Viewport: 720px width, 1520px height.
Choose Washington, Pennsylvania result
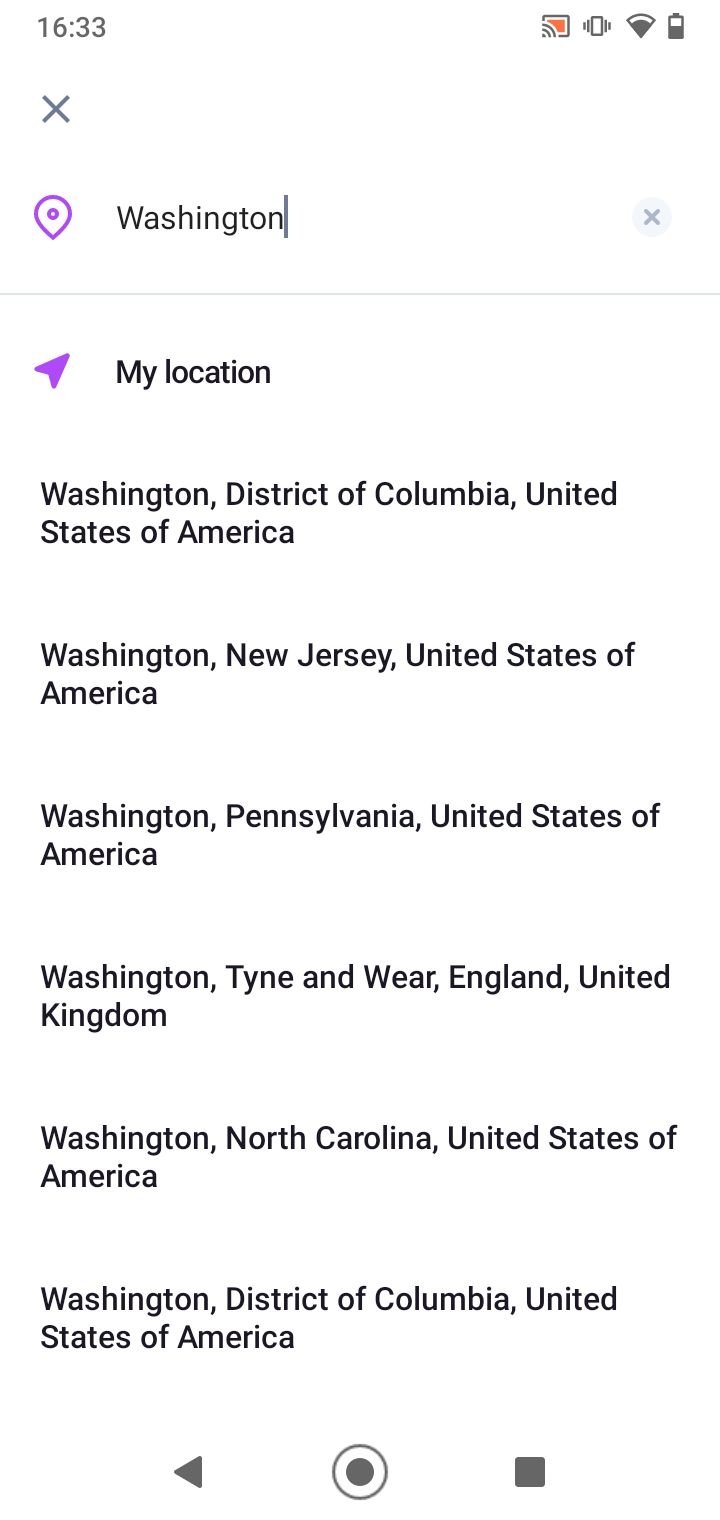pyautogui.click(x=360, y=835)
